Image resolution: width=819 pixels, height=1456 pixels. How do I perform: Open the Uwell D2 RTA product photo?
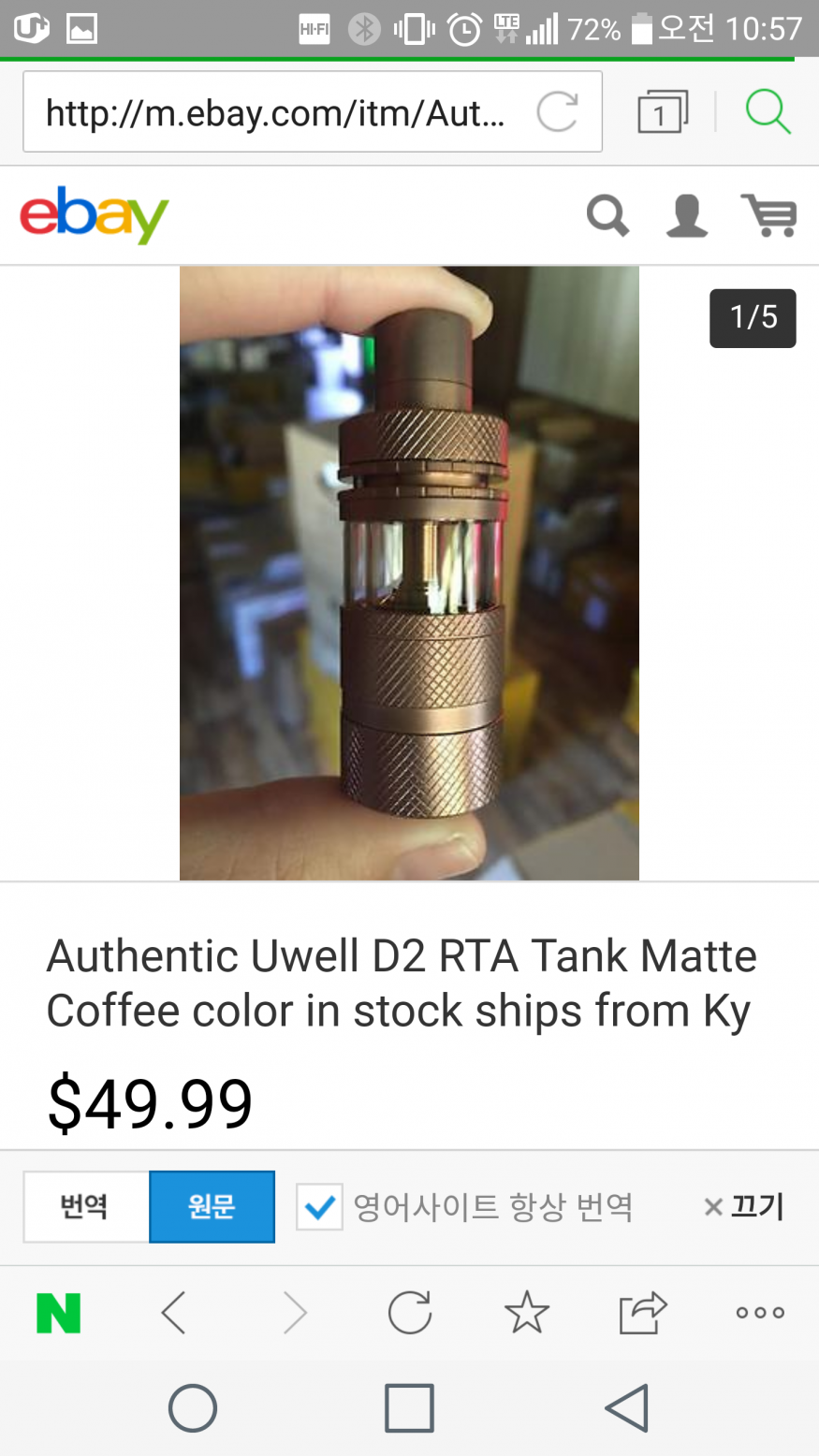pyautogui.click(x=409, y=573)
